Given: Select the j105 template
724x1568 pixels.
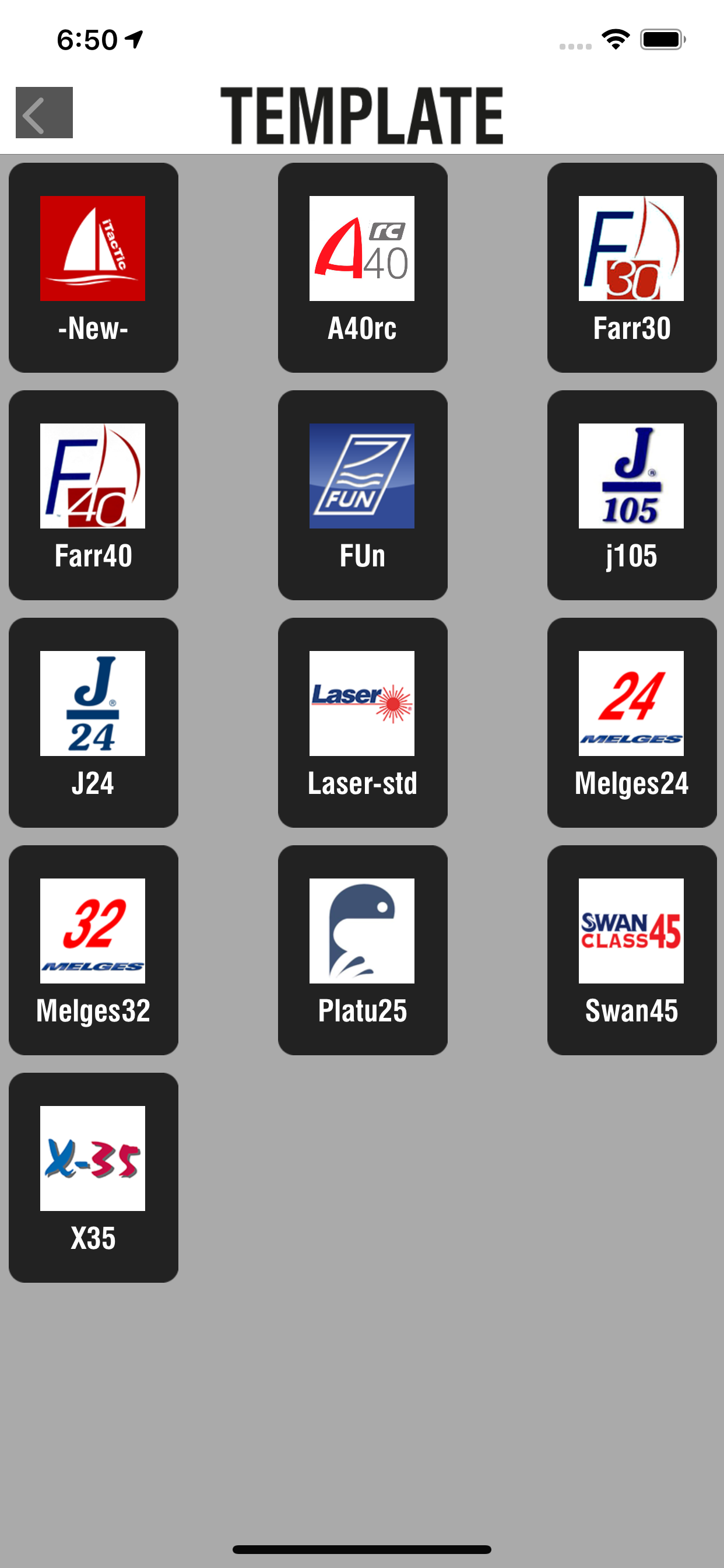Looking at the screenshot, I should tap(631, 494).
